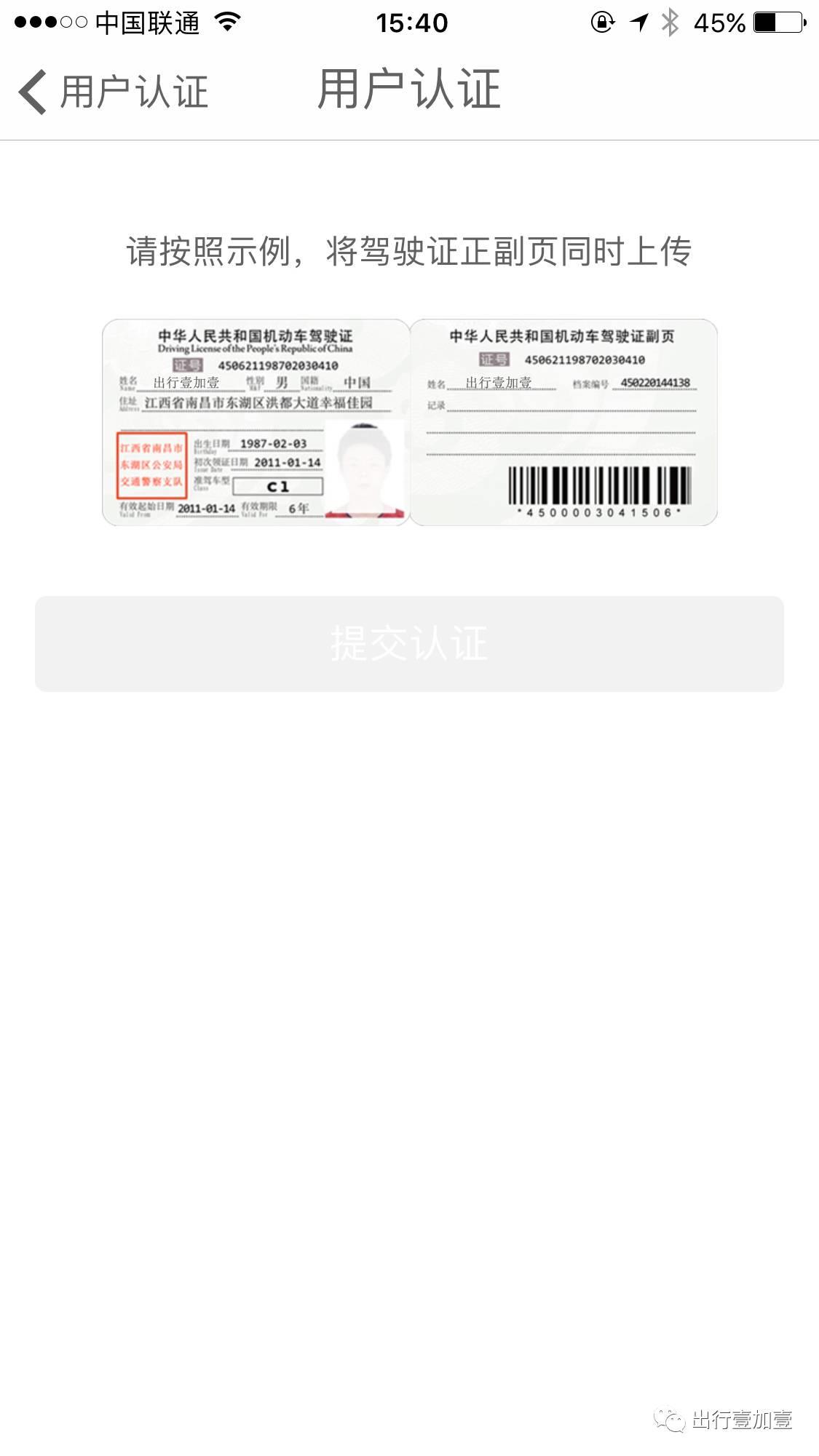The height and width of the screenshot is (1456, 819).
Task: Tap the sample driver's license image
Action: point(409,422)
